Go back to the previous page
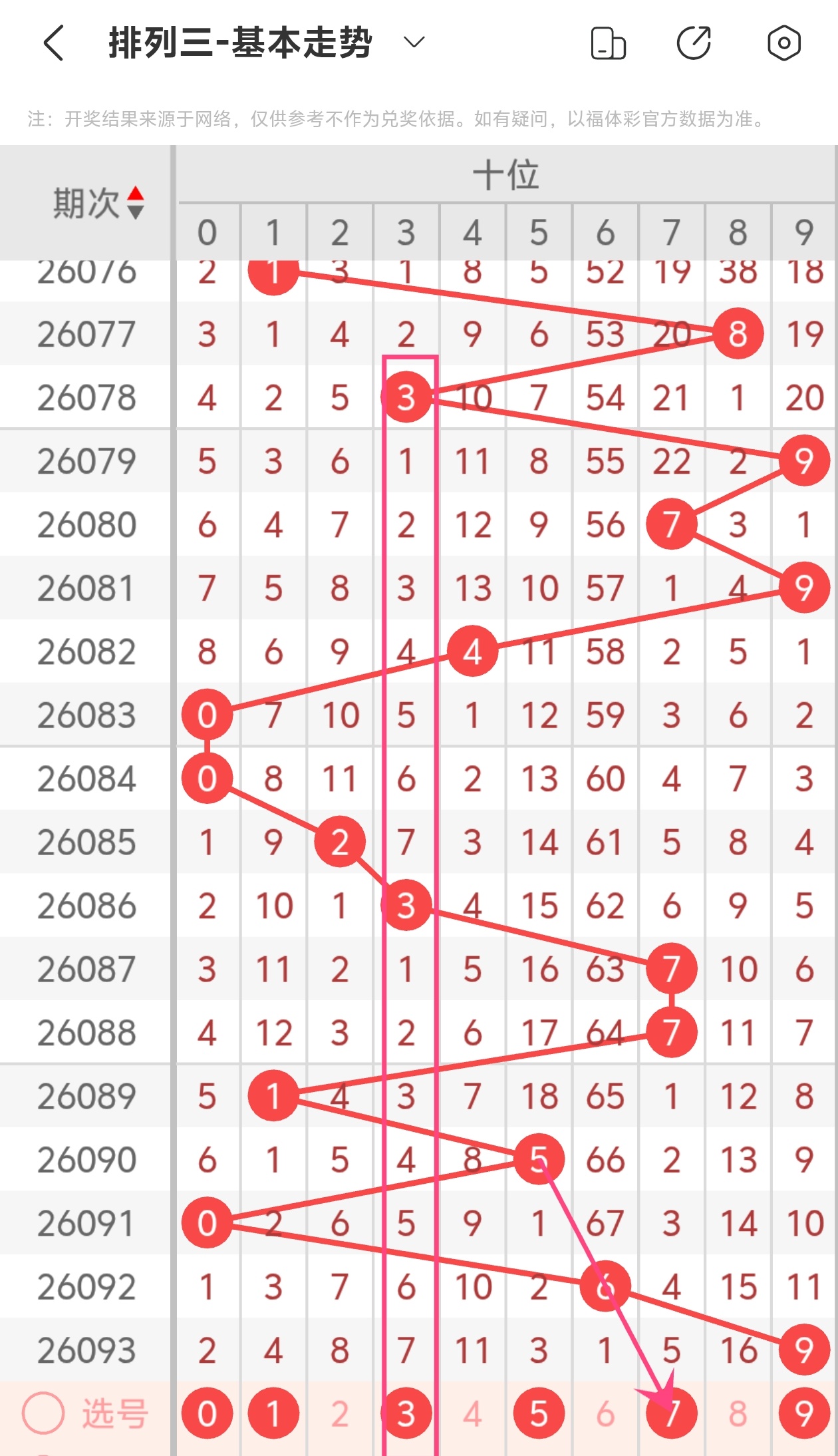838x1456 pixels. 54,43
